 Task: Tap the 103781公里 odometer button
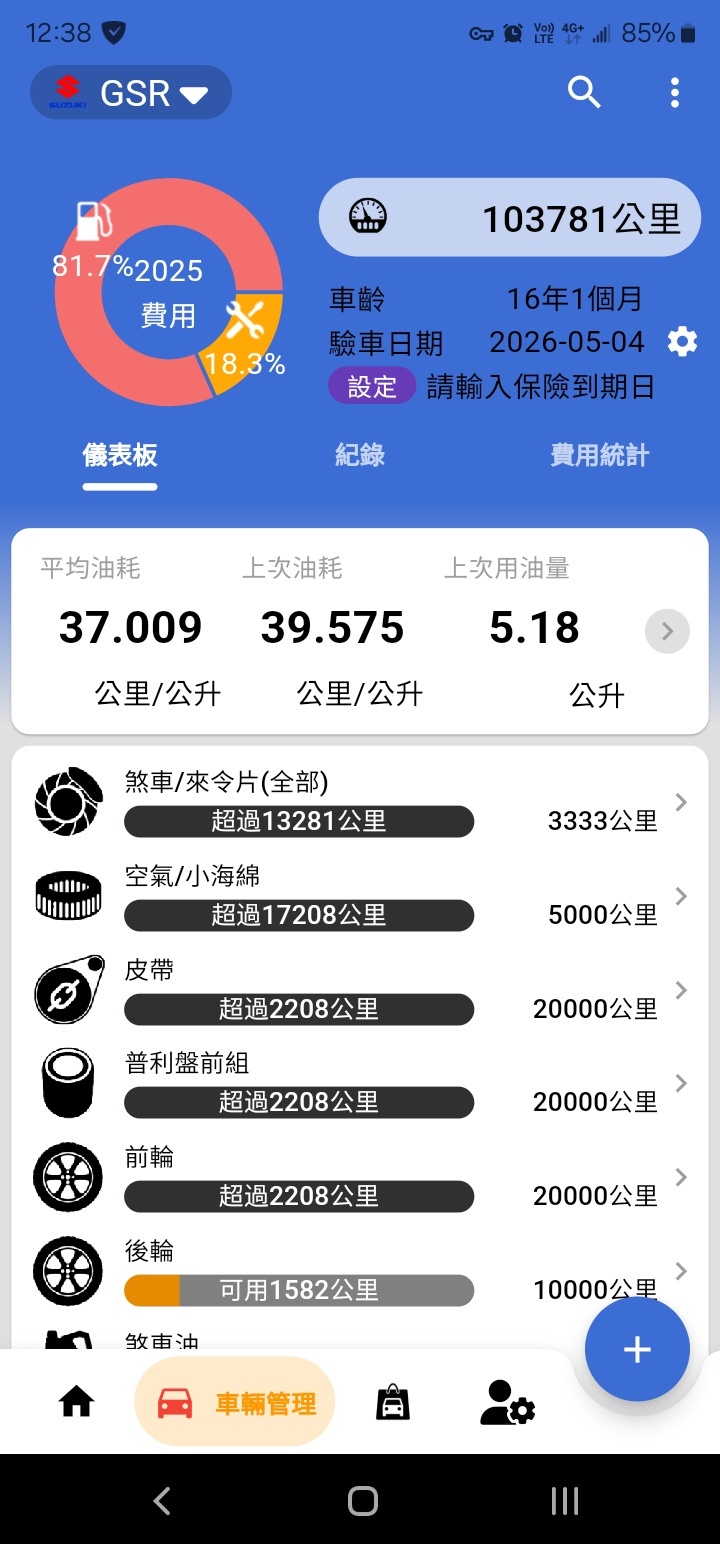[510, 217]
